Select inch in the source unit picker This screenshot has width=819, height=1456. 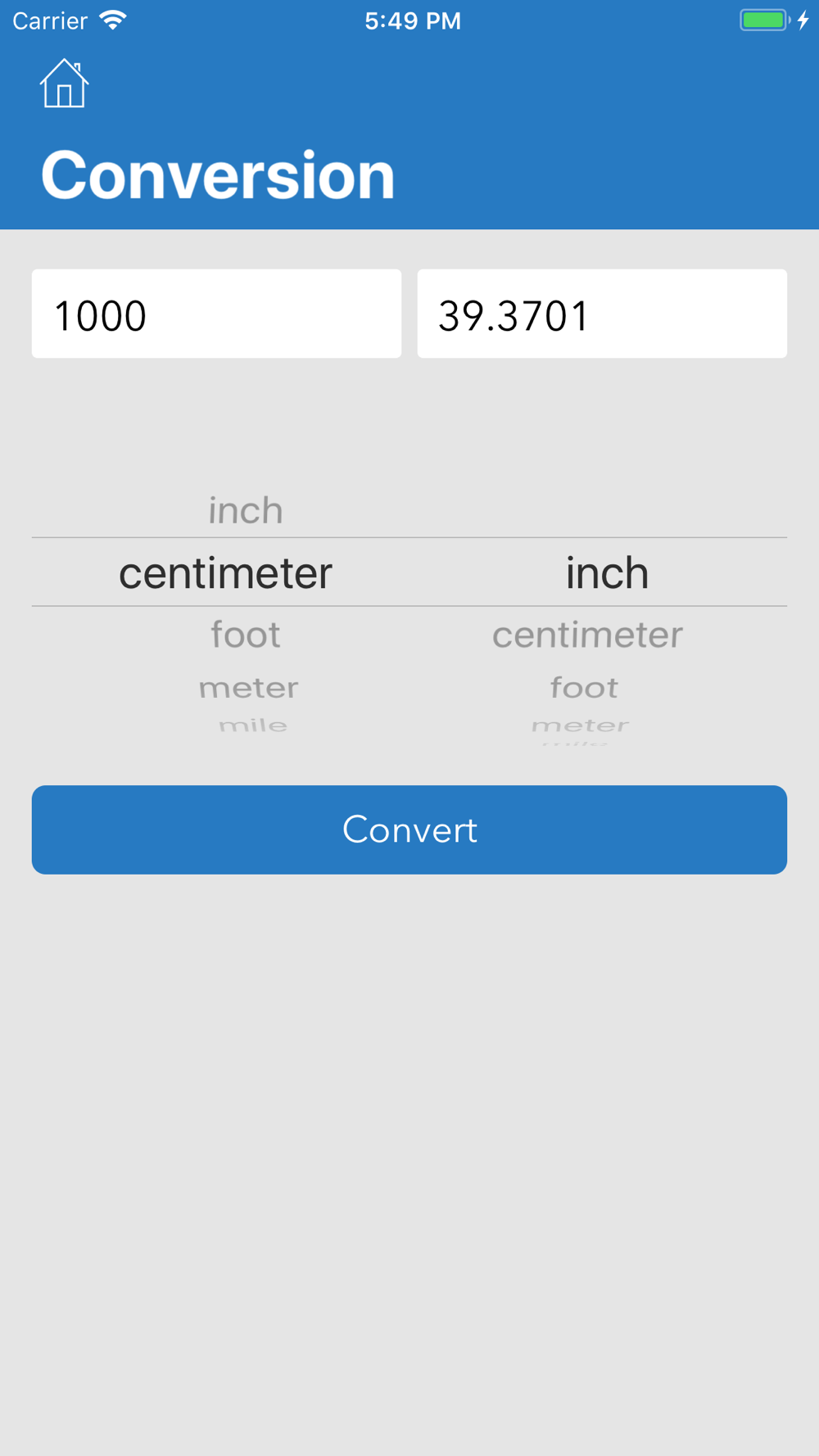[246, 510]
